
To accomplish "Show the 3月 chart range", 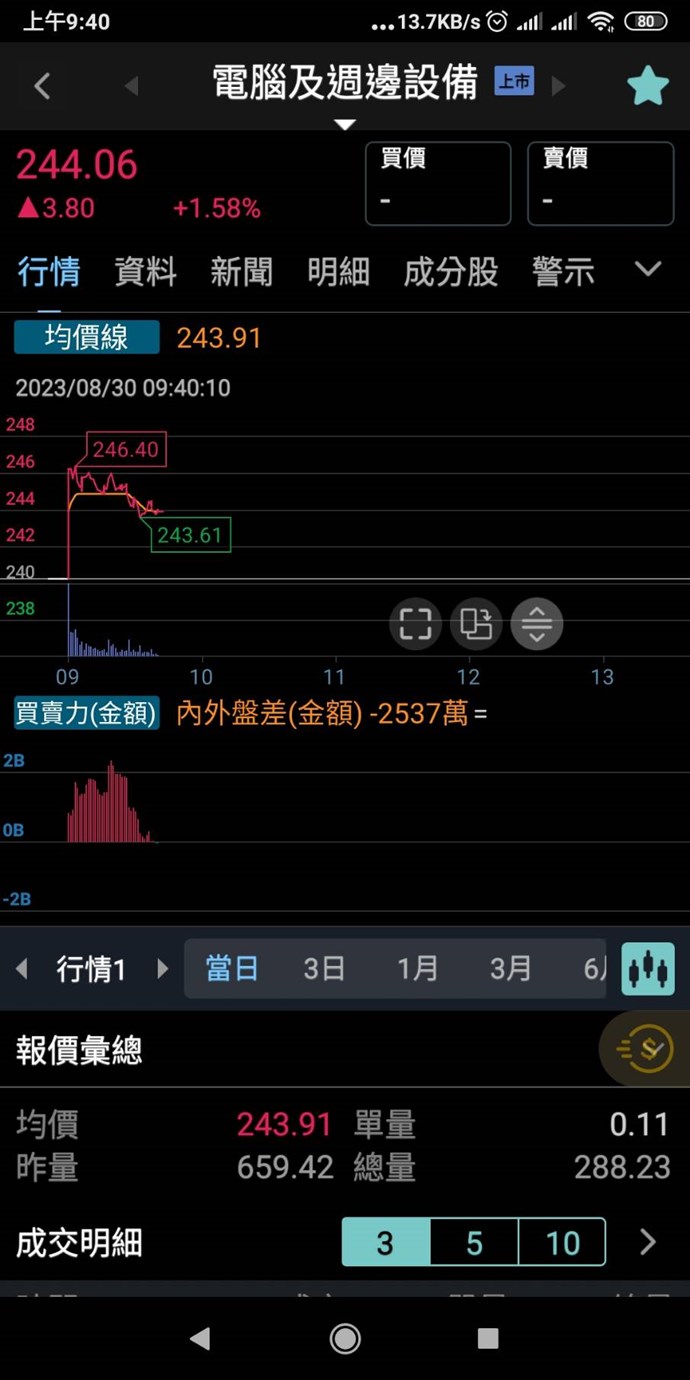I will click(510, 968).
